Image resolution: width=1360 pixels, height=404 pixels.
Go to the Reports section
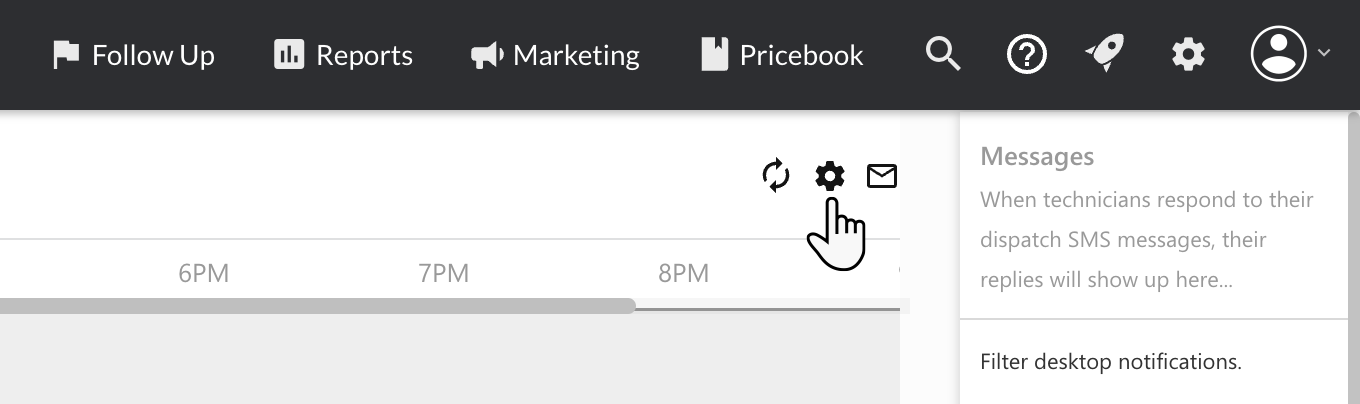343,55
